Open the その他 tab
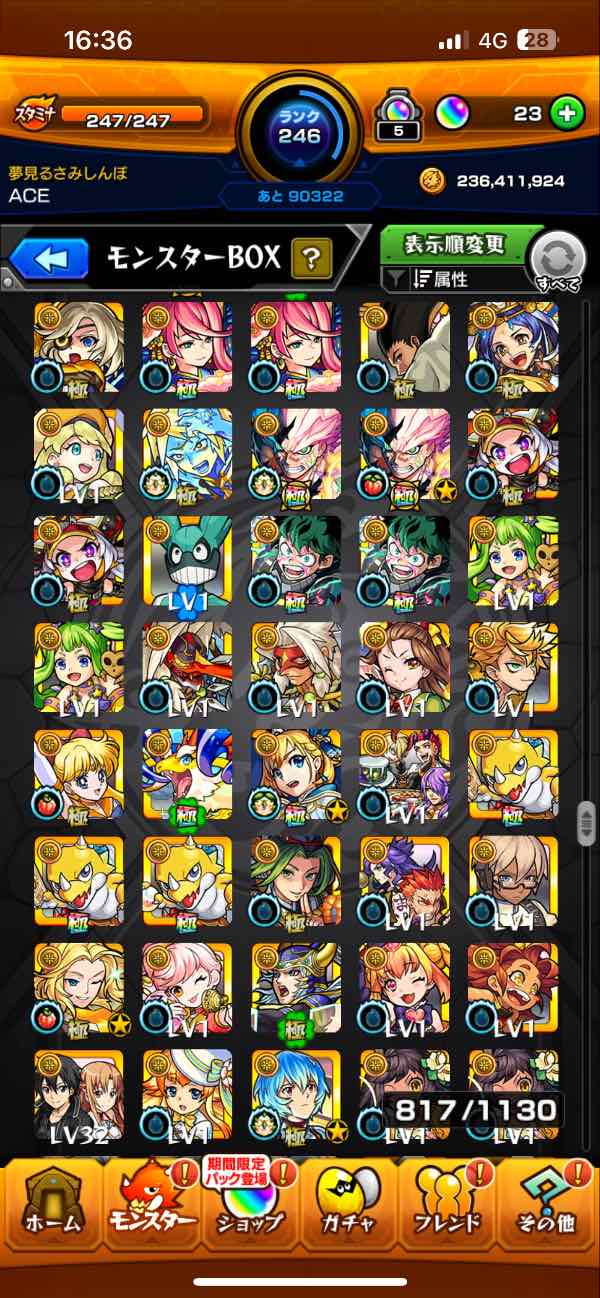 [548, 1208]
